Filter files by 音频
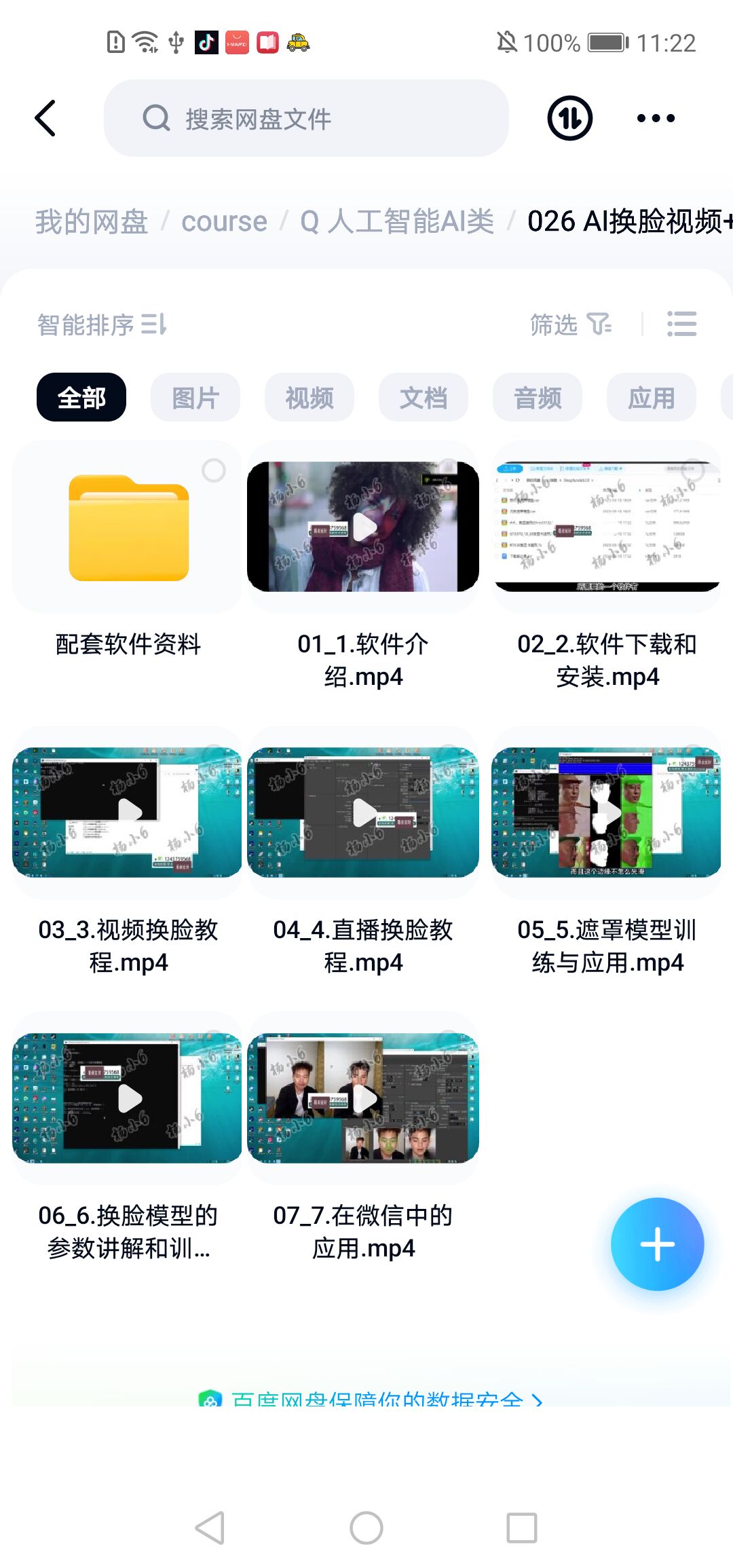The width and height of the screenshot is (733, 1568). pyautogui.click(x=538, y=398)
